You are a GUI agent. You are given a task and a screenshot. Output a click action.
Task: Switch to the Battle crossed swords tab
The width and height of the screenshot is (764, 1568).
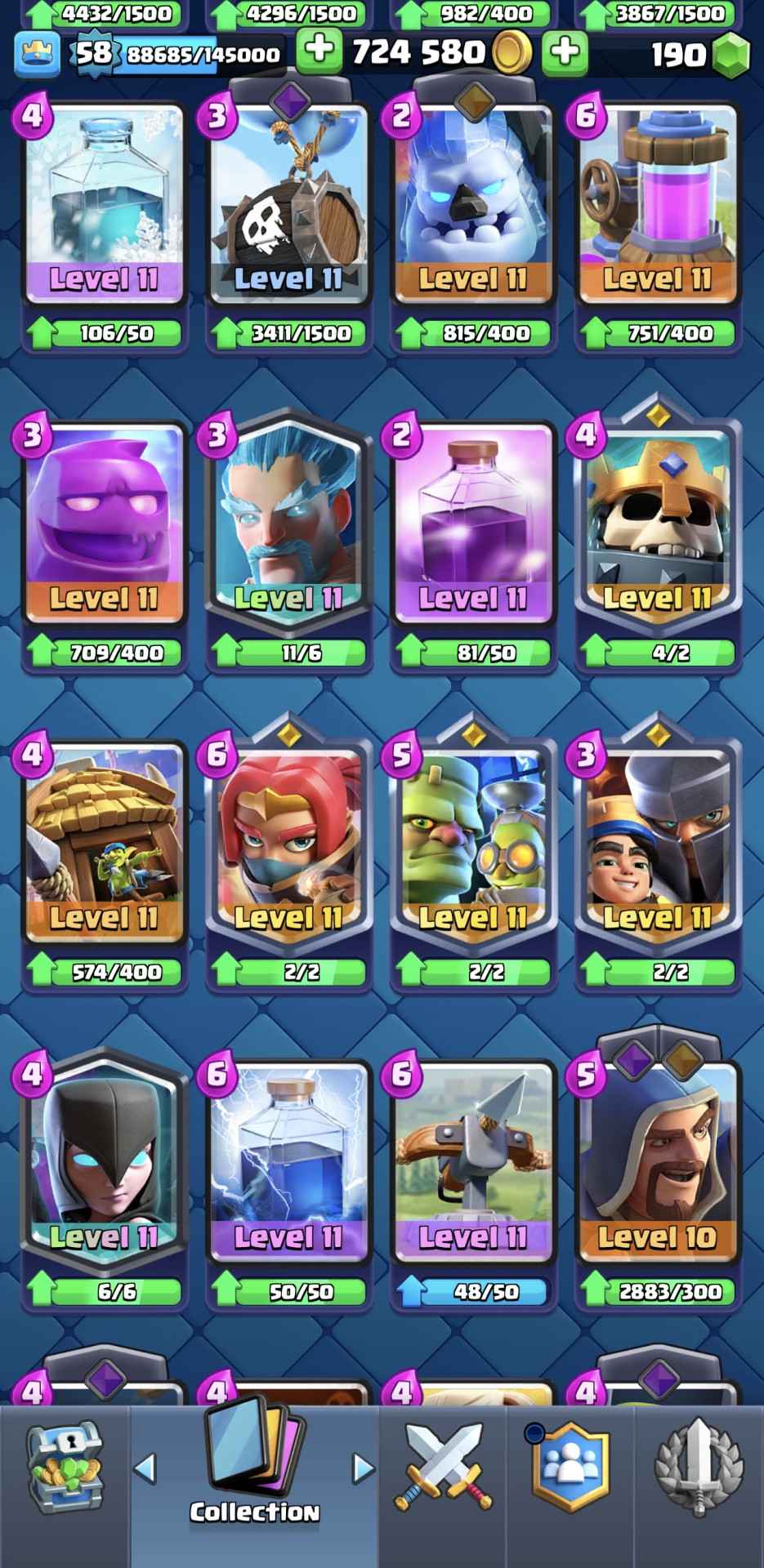(x=443, y=1468)
